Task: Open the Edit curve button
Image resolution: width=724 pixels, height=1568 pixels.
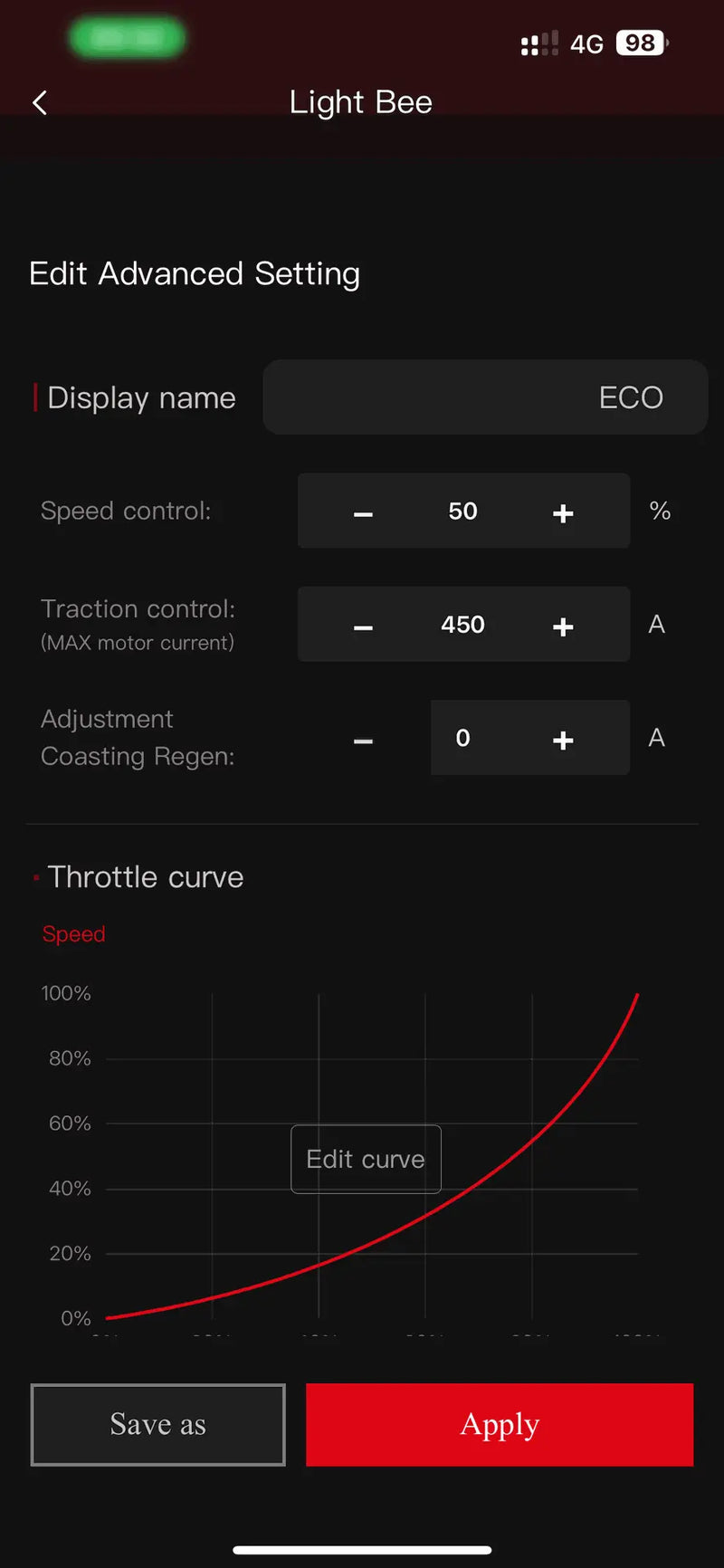Action: [x=366, y=1159]
